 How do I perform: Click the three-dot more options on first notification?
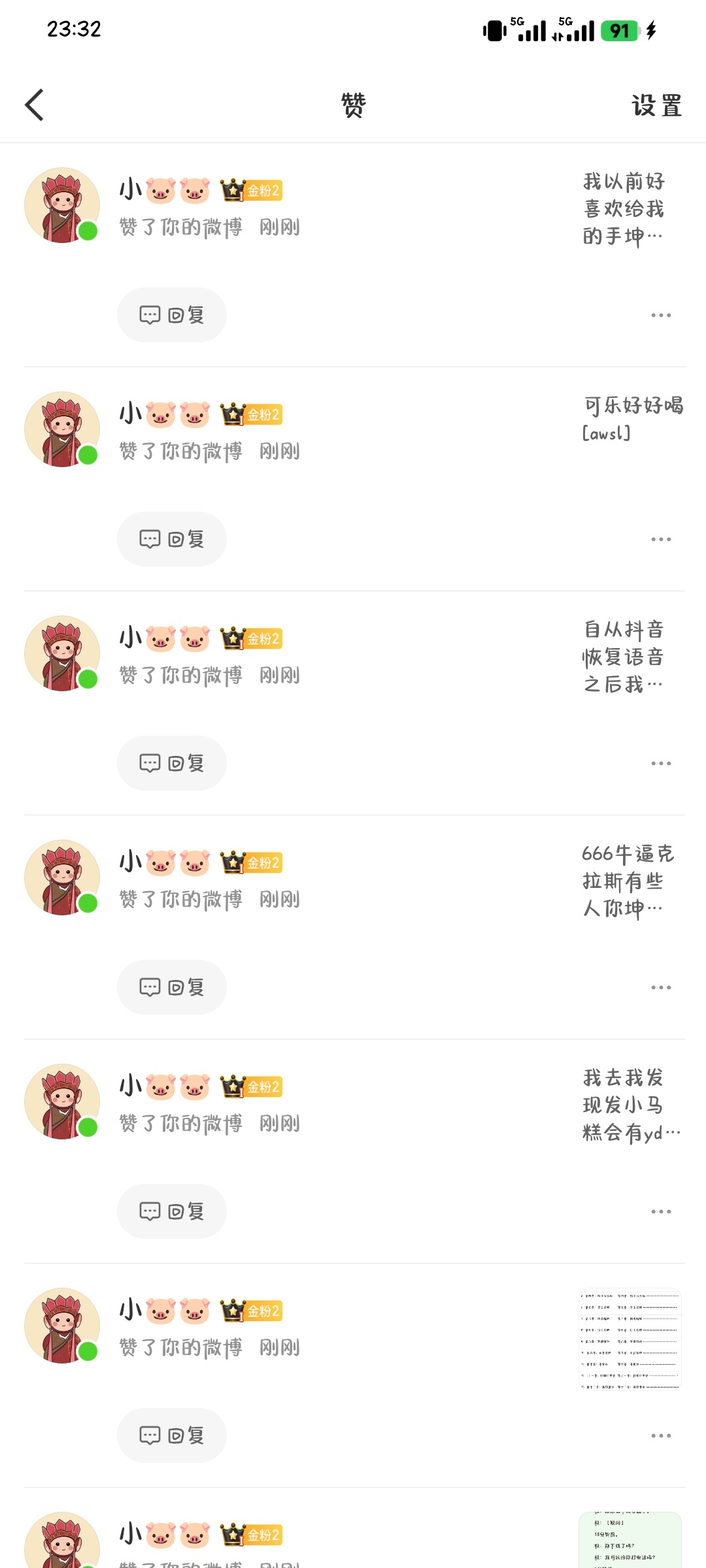click(x=662, y=314)
